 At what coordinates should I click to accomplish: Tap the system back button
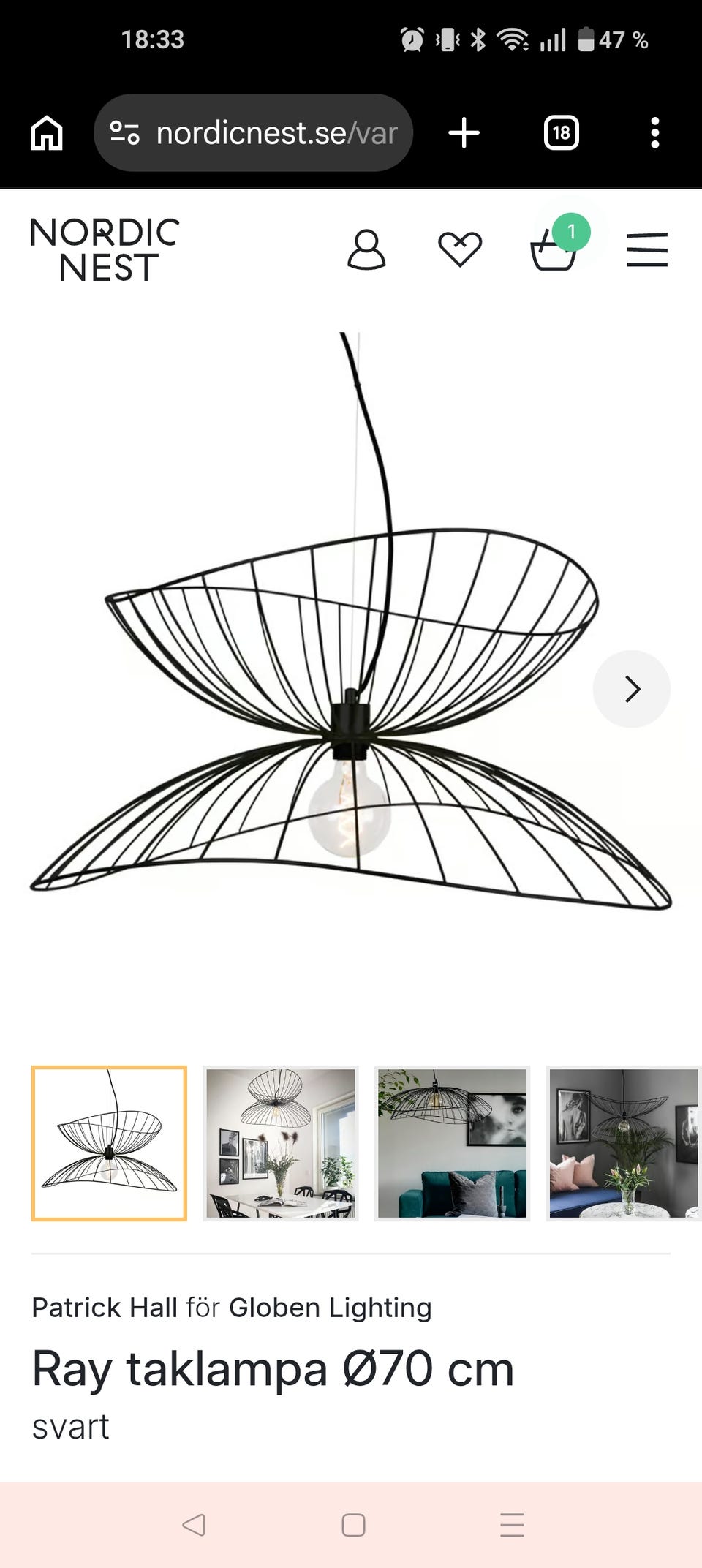(194, 1525)
